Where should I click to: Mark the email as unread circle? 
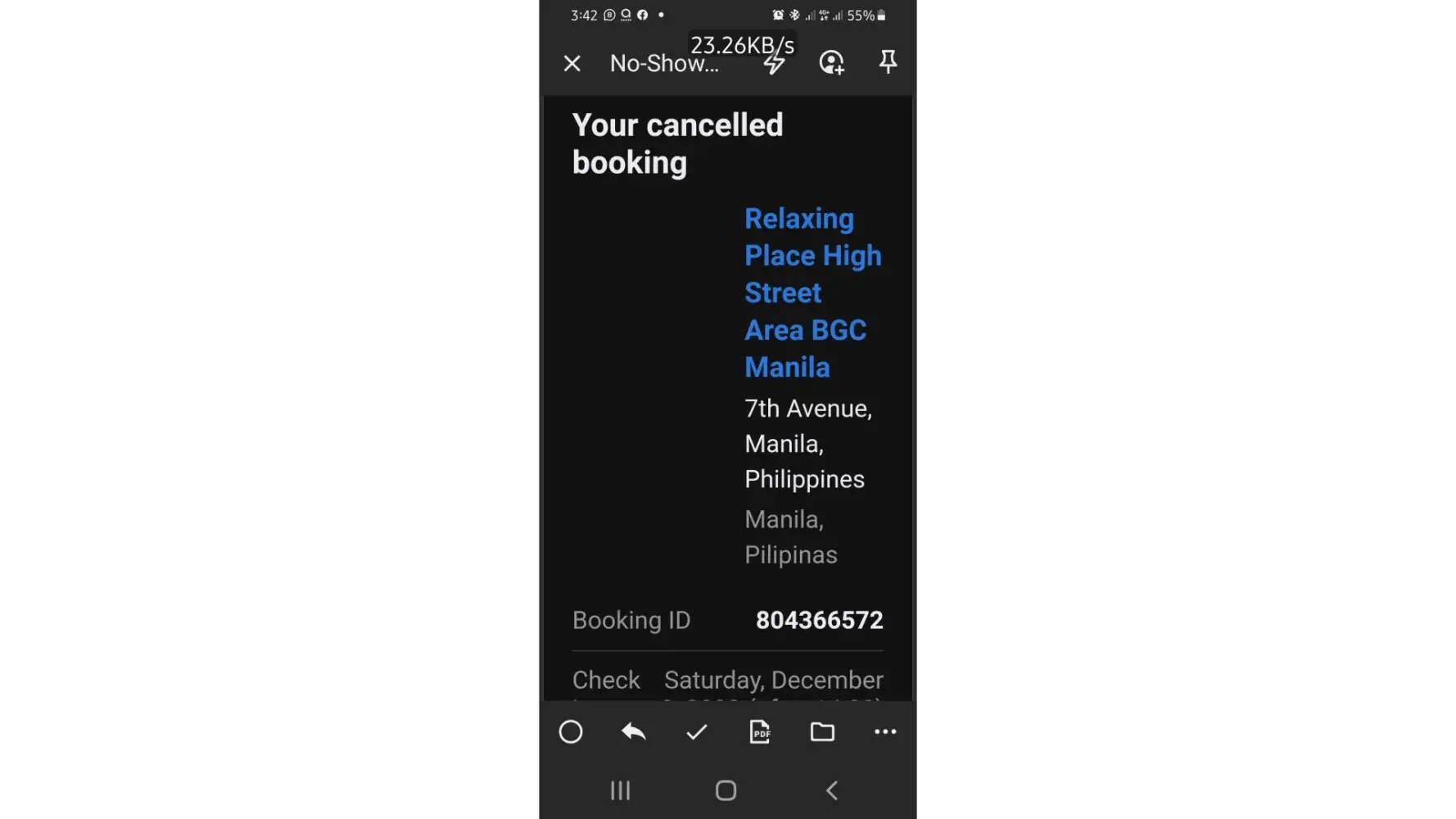pos(571,731)
